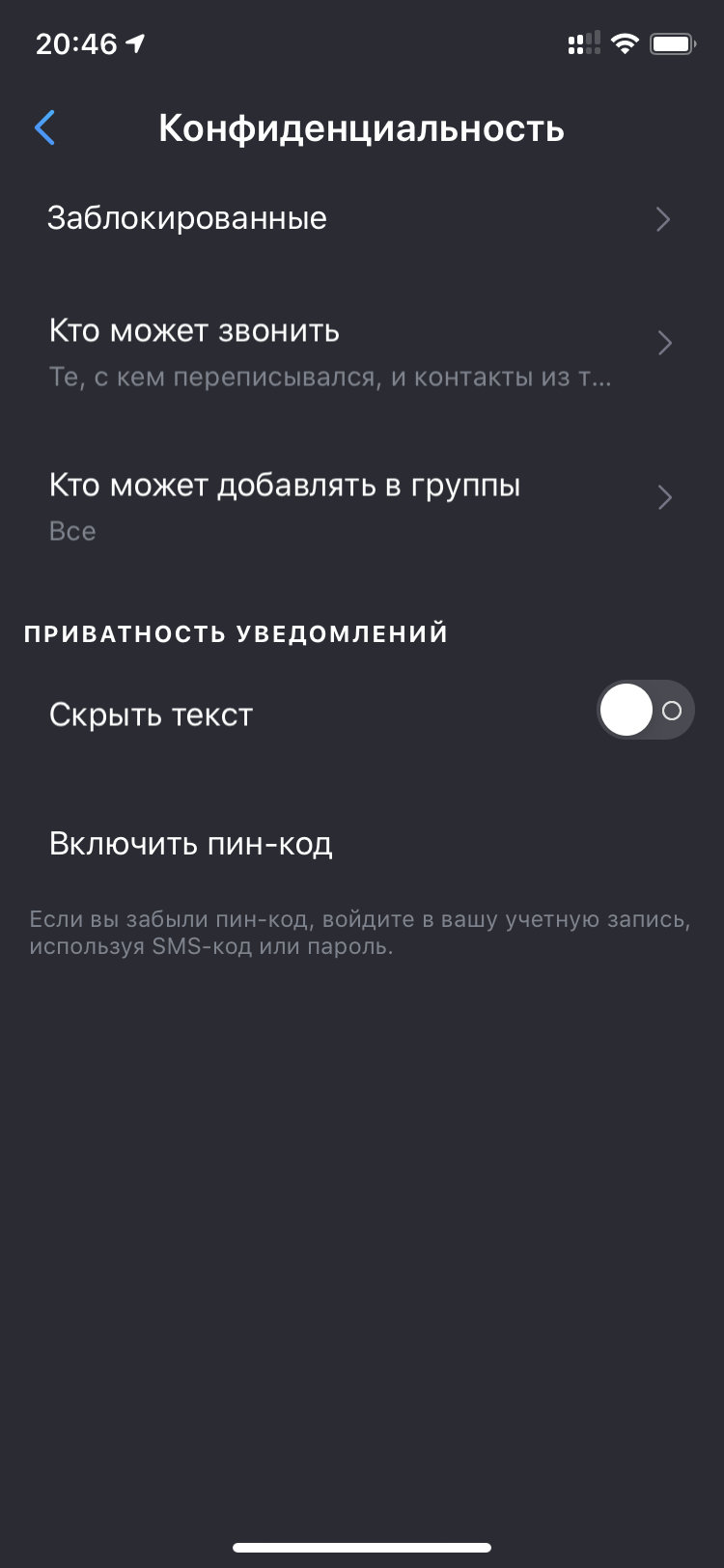Toggle the Скрыть текст switch

pyautogui.click(x=645, y=711)
